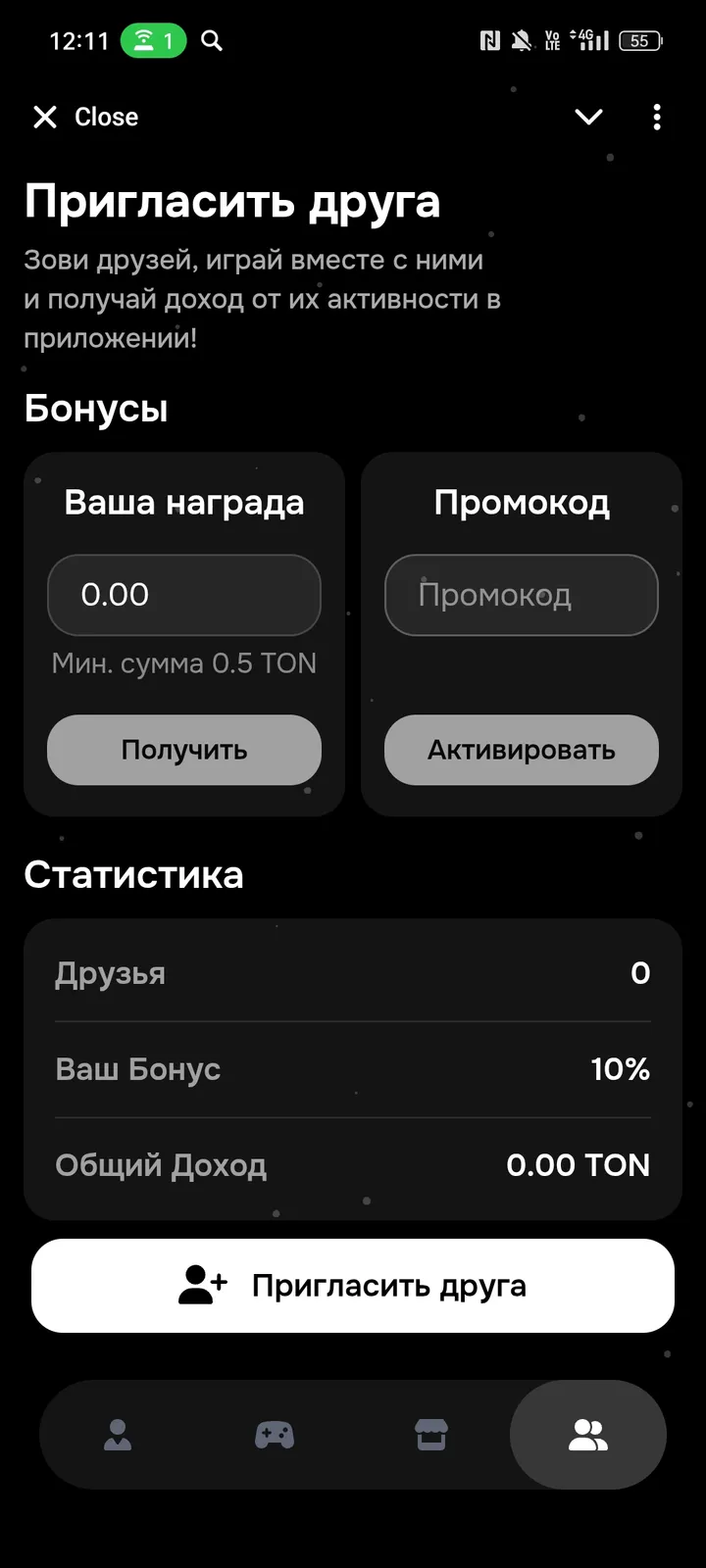Click the X icon next to Close

coord(44,117)
